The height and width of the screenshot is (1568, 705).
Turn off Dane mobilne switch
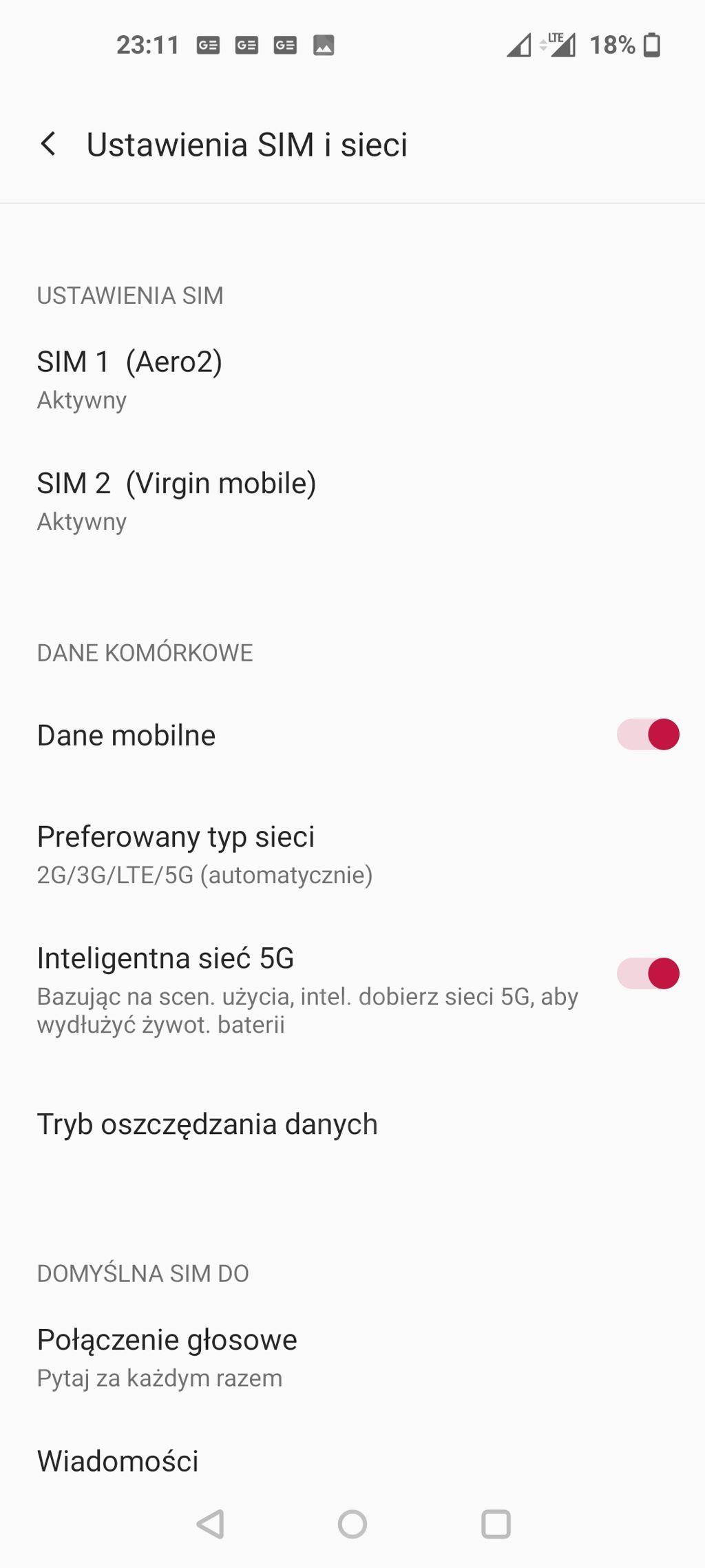click(647, 734)
